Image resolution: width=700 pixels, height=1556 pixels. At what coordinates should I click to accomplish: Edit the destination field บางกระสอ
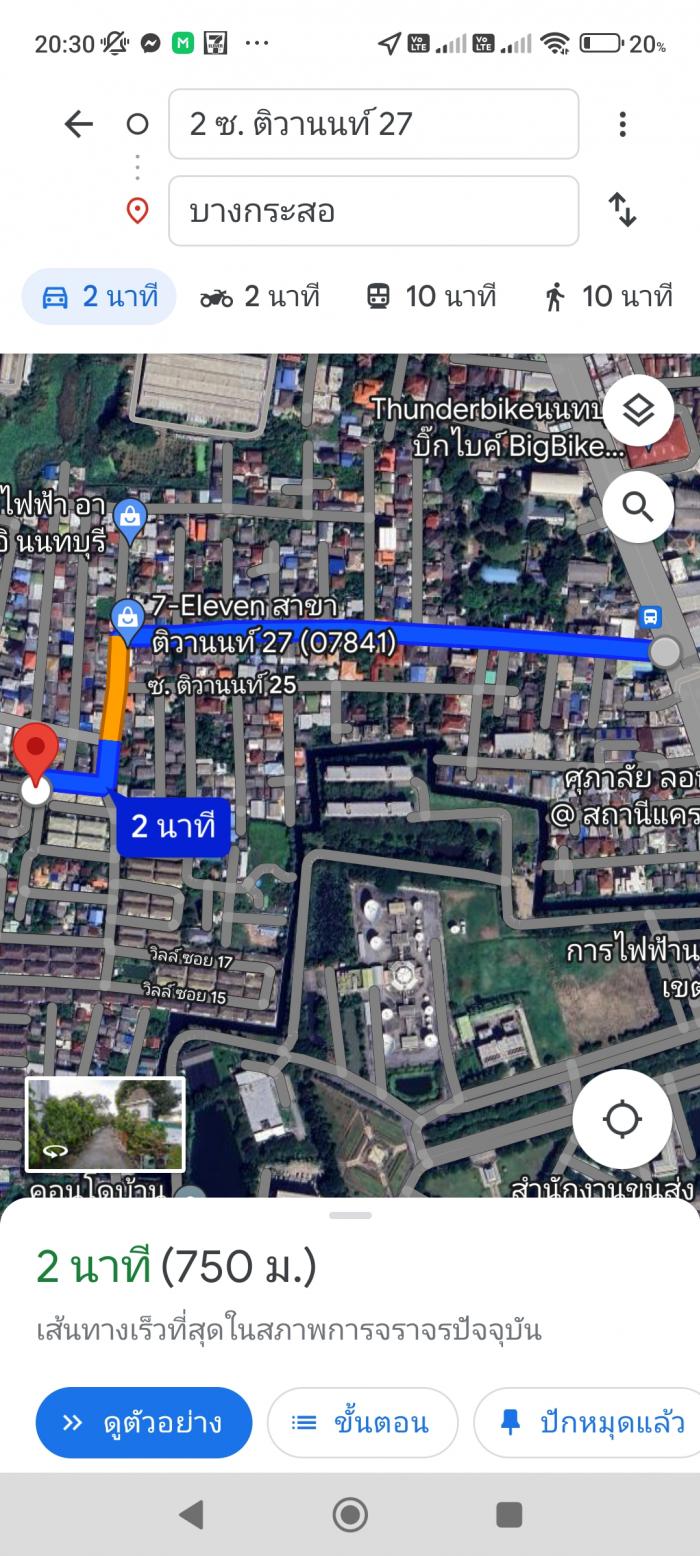[373, 211]
